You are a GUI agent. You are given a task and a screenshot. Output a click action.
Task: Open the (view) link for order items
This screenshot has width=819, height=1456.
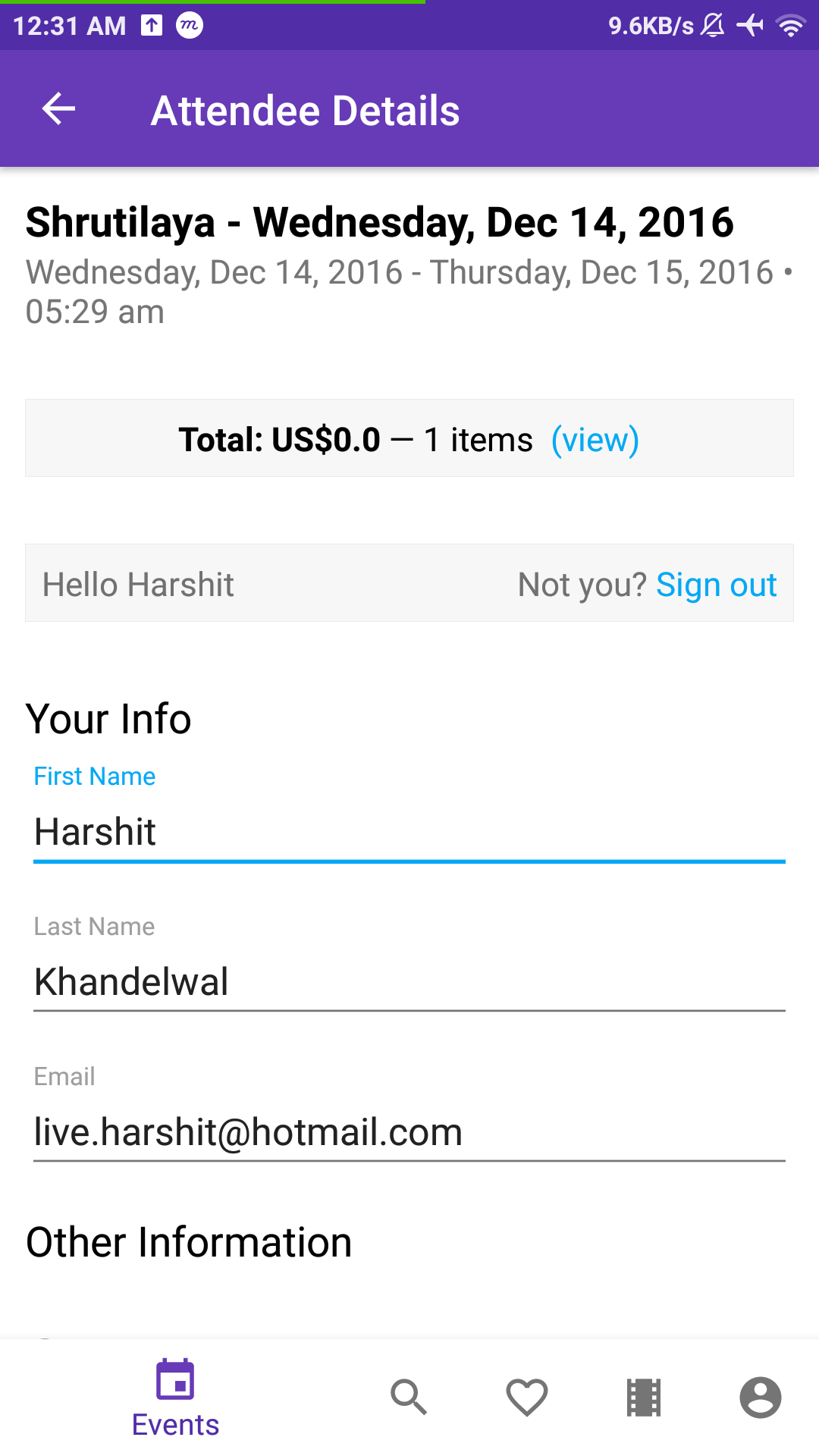[595, 440]
